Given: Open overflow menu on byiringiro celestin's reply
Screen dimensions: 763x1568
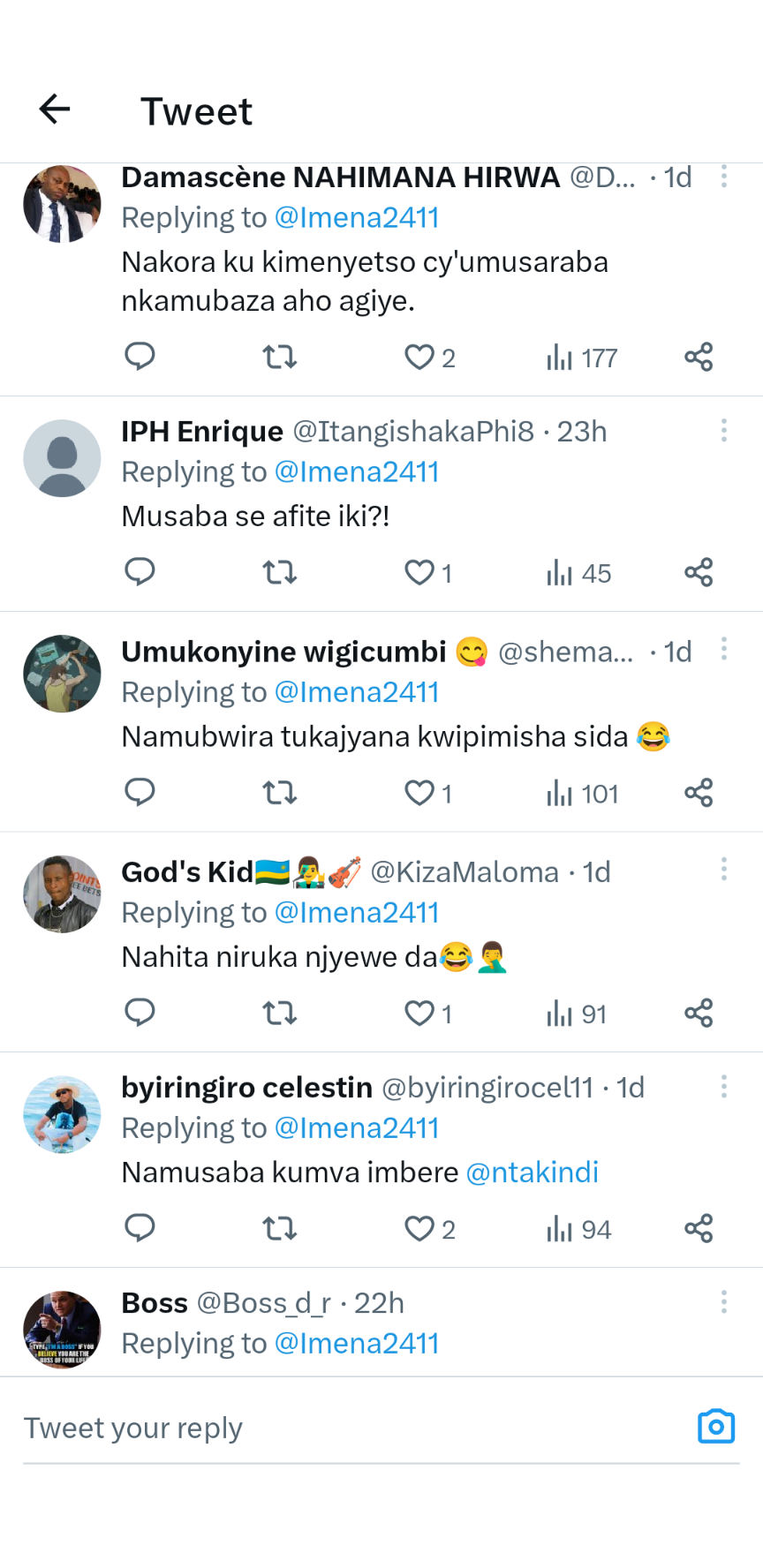Looking at the screenshot, I should coord(723,1087).
